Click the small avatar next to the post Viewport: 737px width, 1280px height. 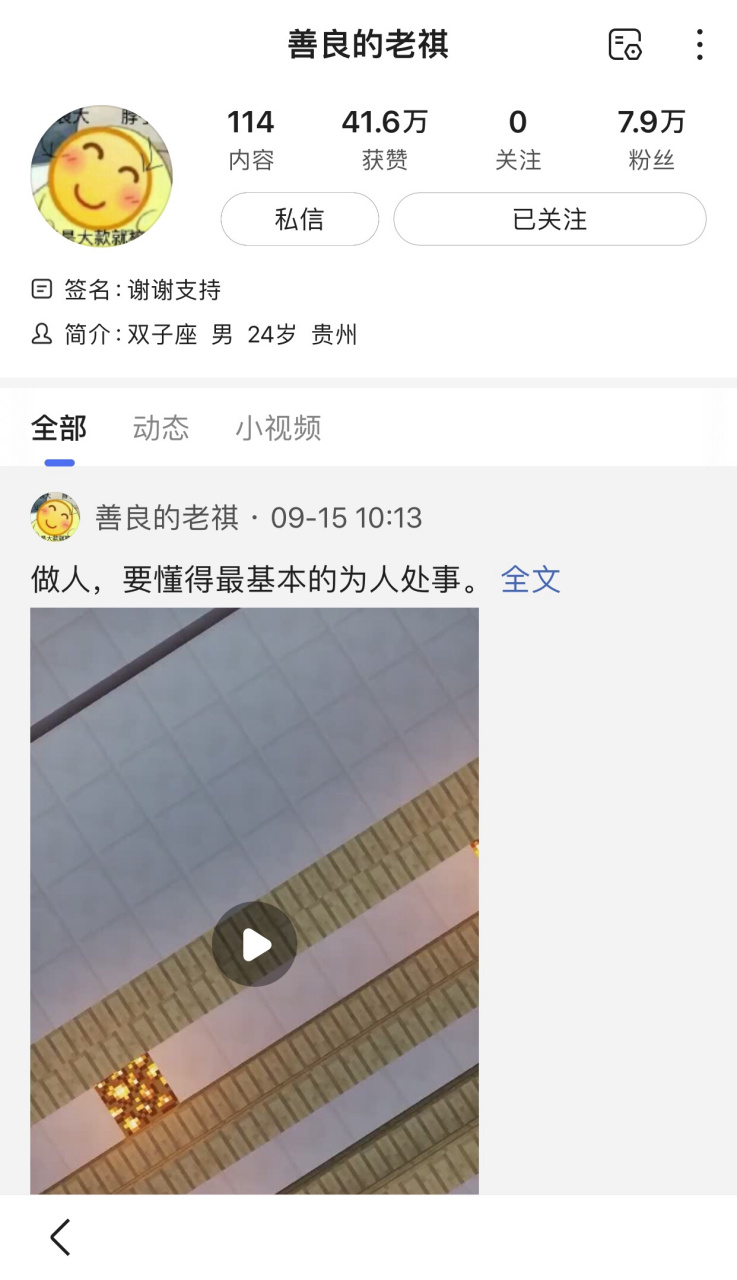(x=55, y=516)
